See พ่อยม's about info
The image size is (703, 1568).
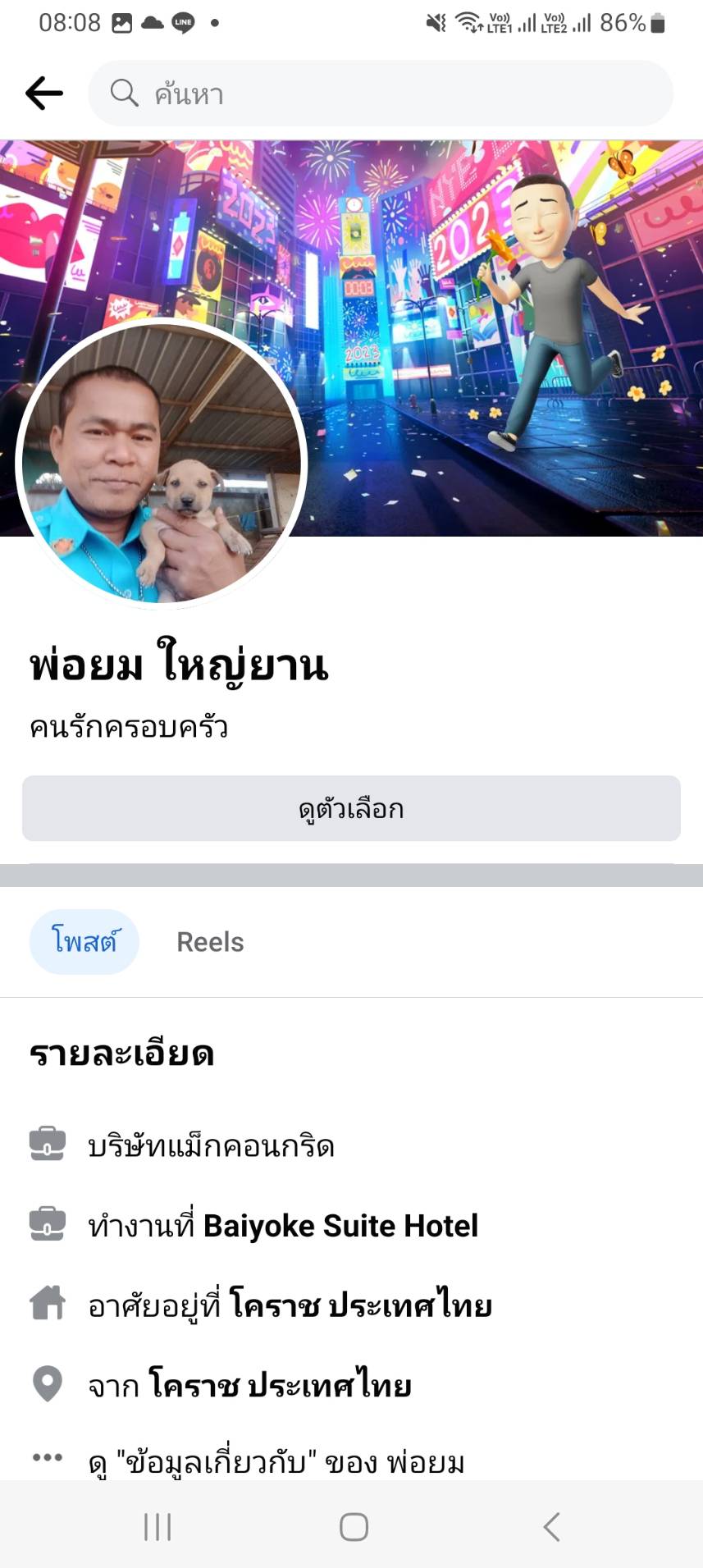(276, 1461)
